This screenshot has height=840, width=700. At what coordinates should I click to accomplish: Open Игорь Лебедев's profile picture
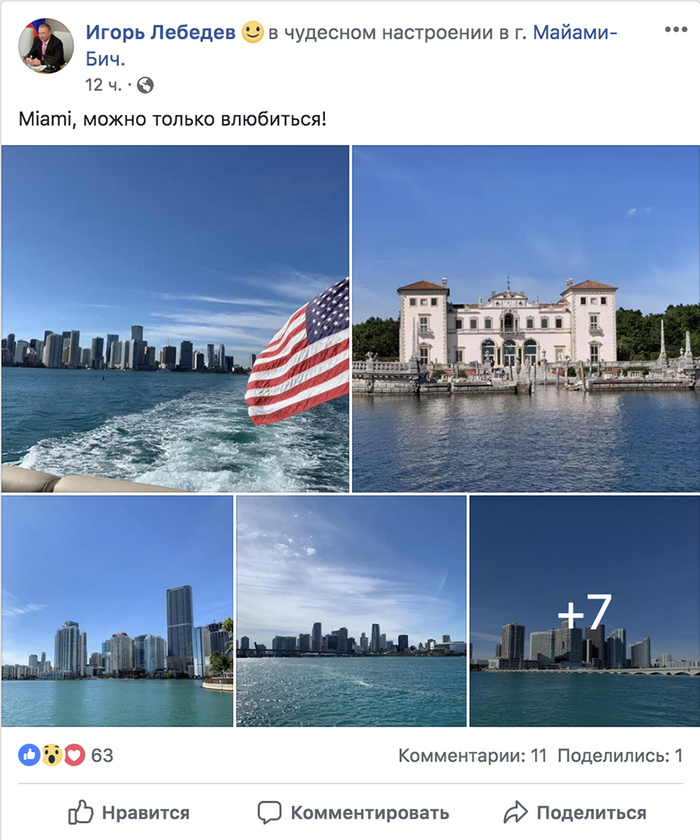(46, 46)
